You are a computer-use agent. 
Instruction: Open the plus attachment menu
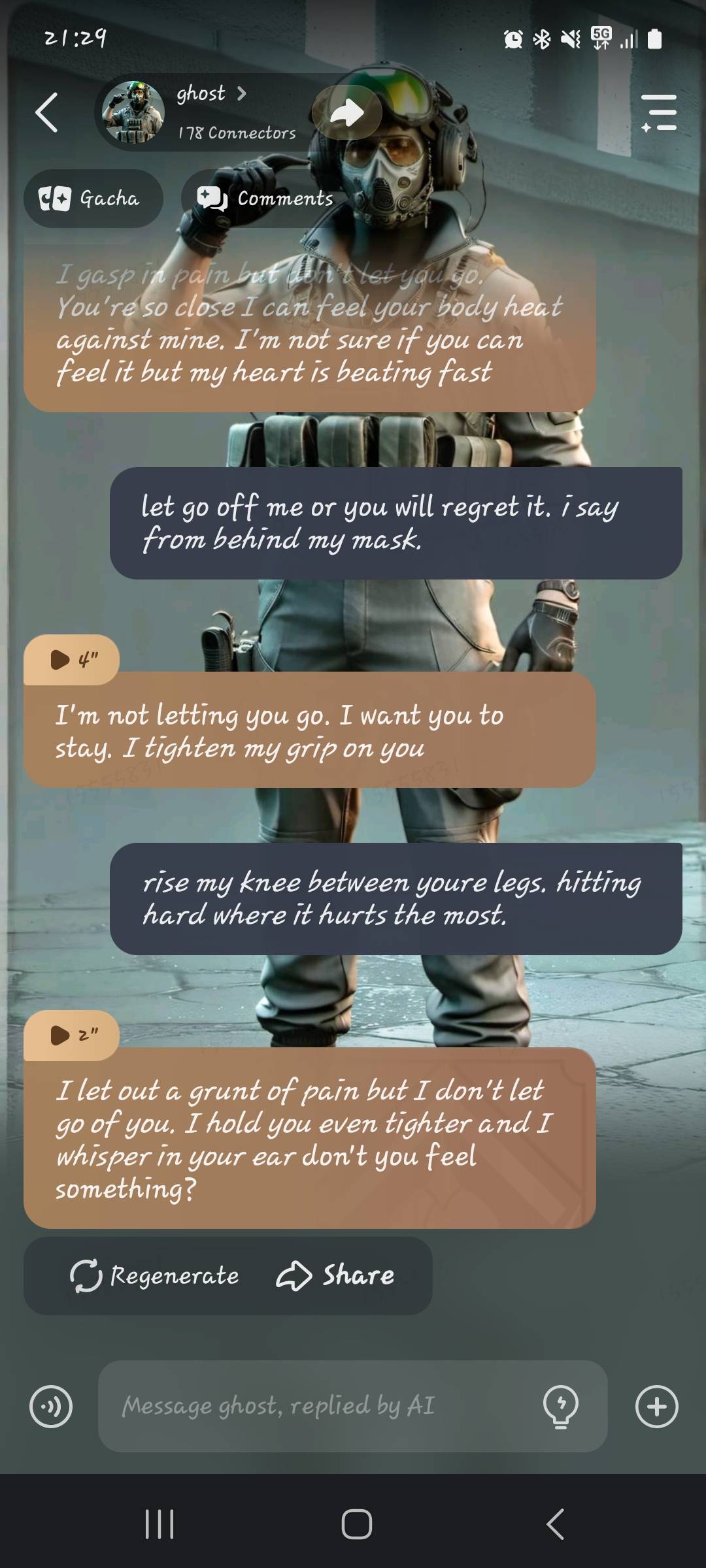[657, 1406]
